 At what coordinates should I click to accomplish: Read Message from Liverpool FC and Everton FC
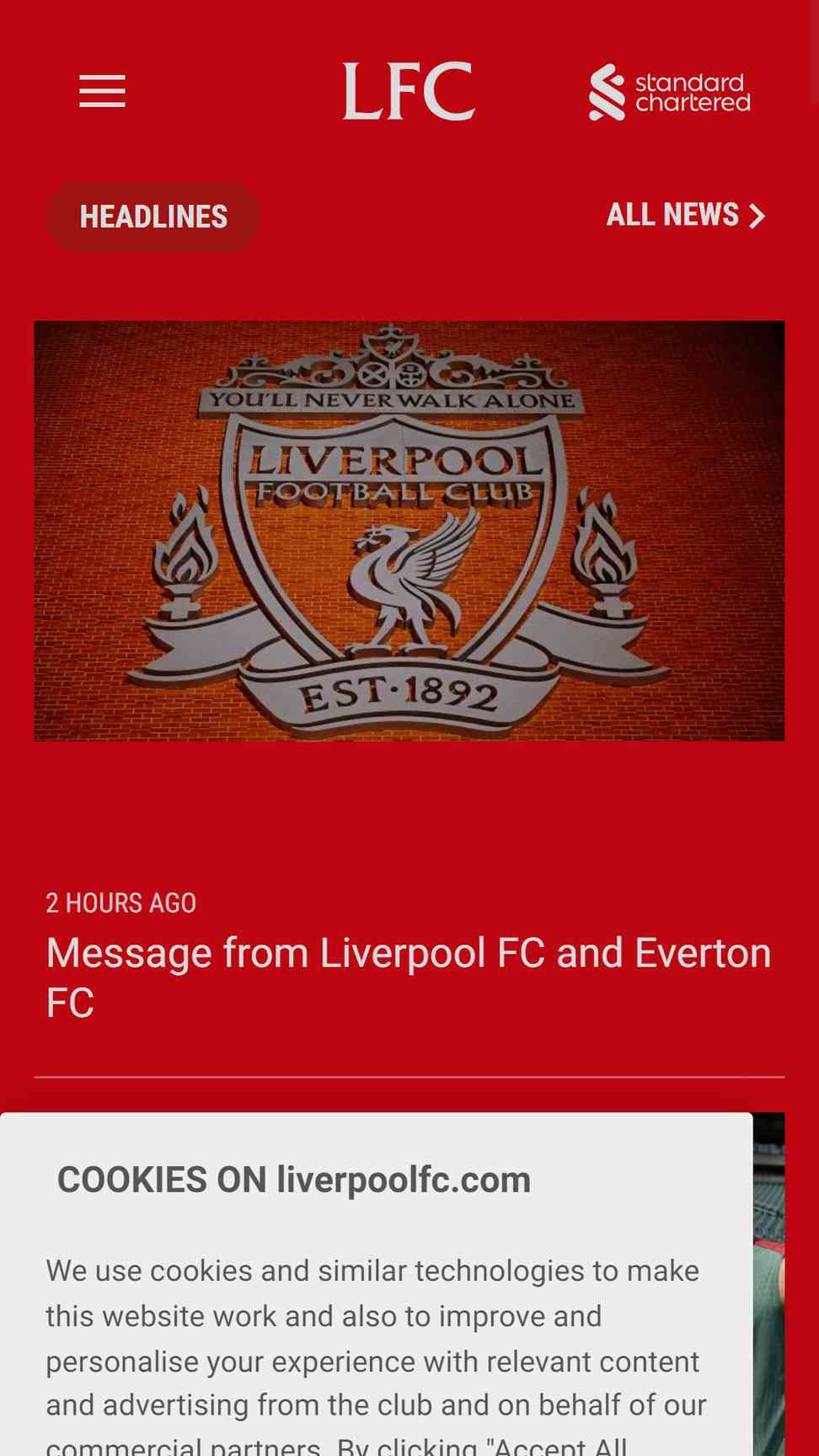click(409, 977)
